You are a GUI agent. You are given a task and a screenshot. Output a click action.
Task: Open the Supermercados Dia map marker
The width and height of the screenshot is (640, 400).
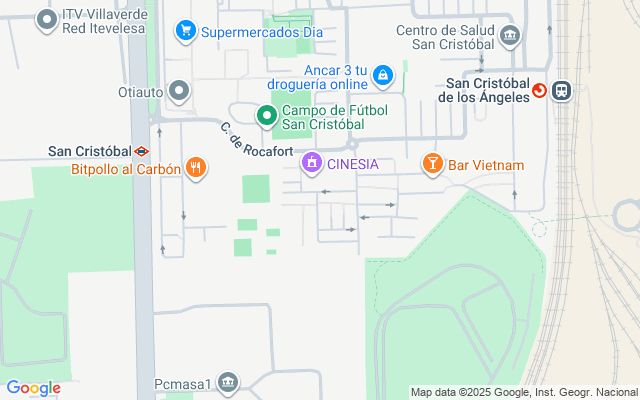[185, 31]
